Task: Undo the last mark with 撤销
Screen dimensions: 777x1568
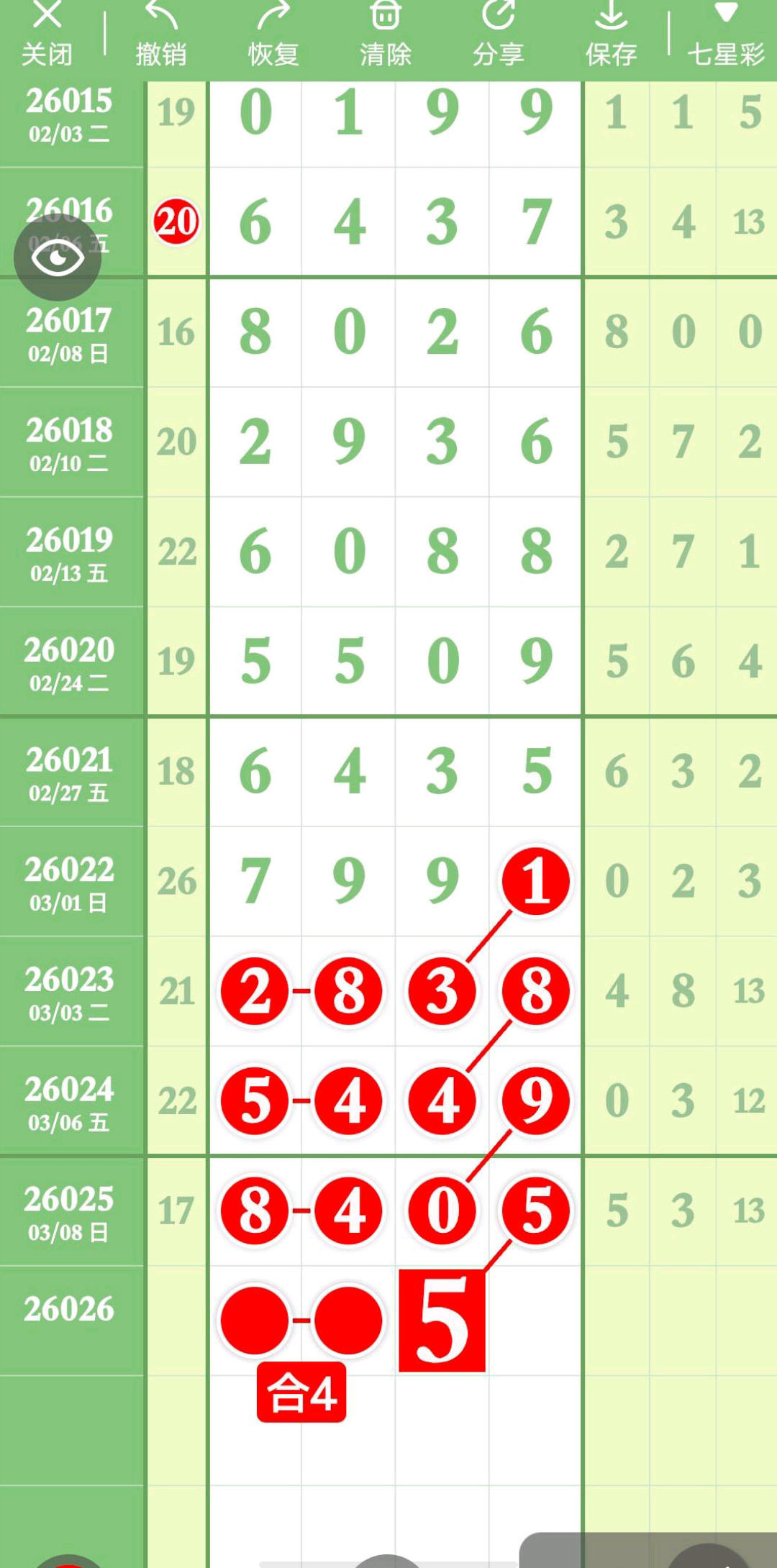Action: coord(161,35)
